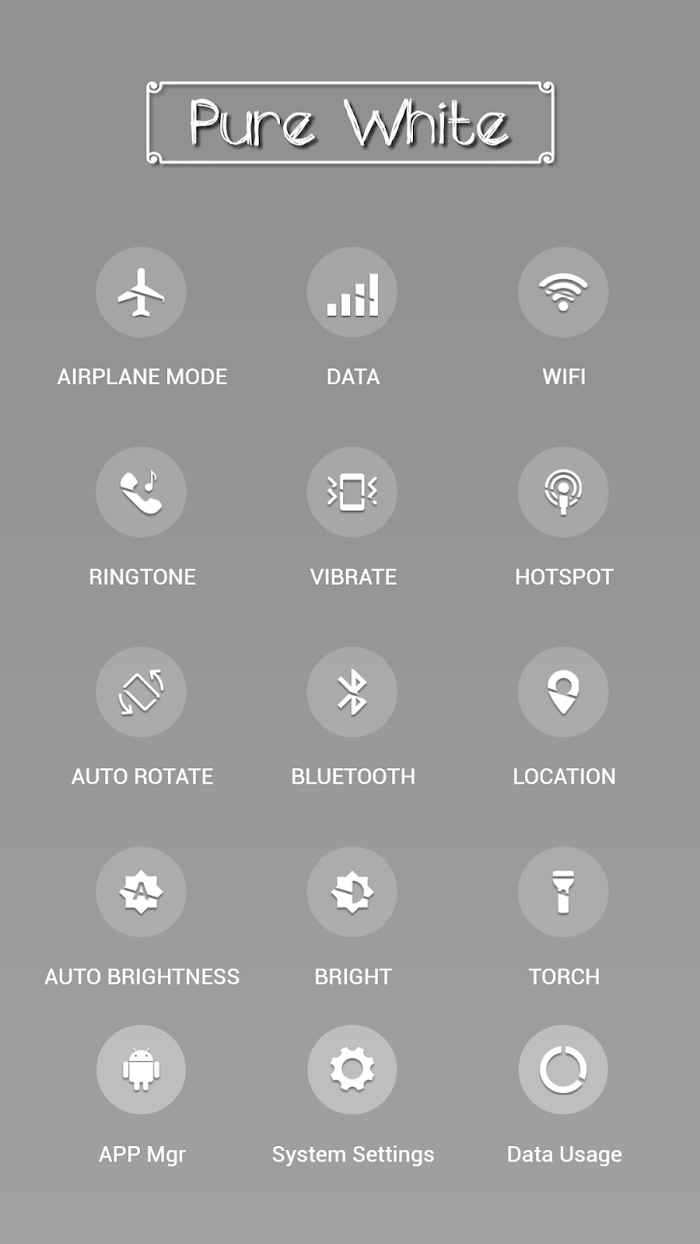Turn on the Torch
The image size is (700, 1244).
(x=563, y=892)
